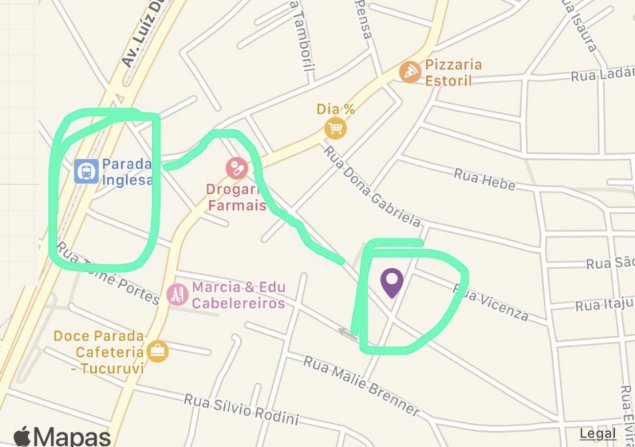The width and height of the screenshot is (635, 447).
Task: Select the Drogaria Farmais pharmacy marker
Action: coord(236,168)
